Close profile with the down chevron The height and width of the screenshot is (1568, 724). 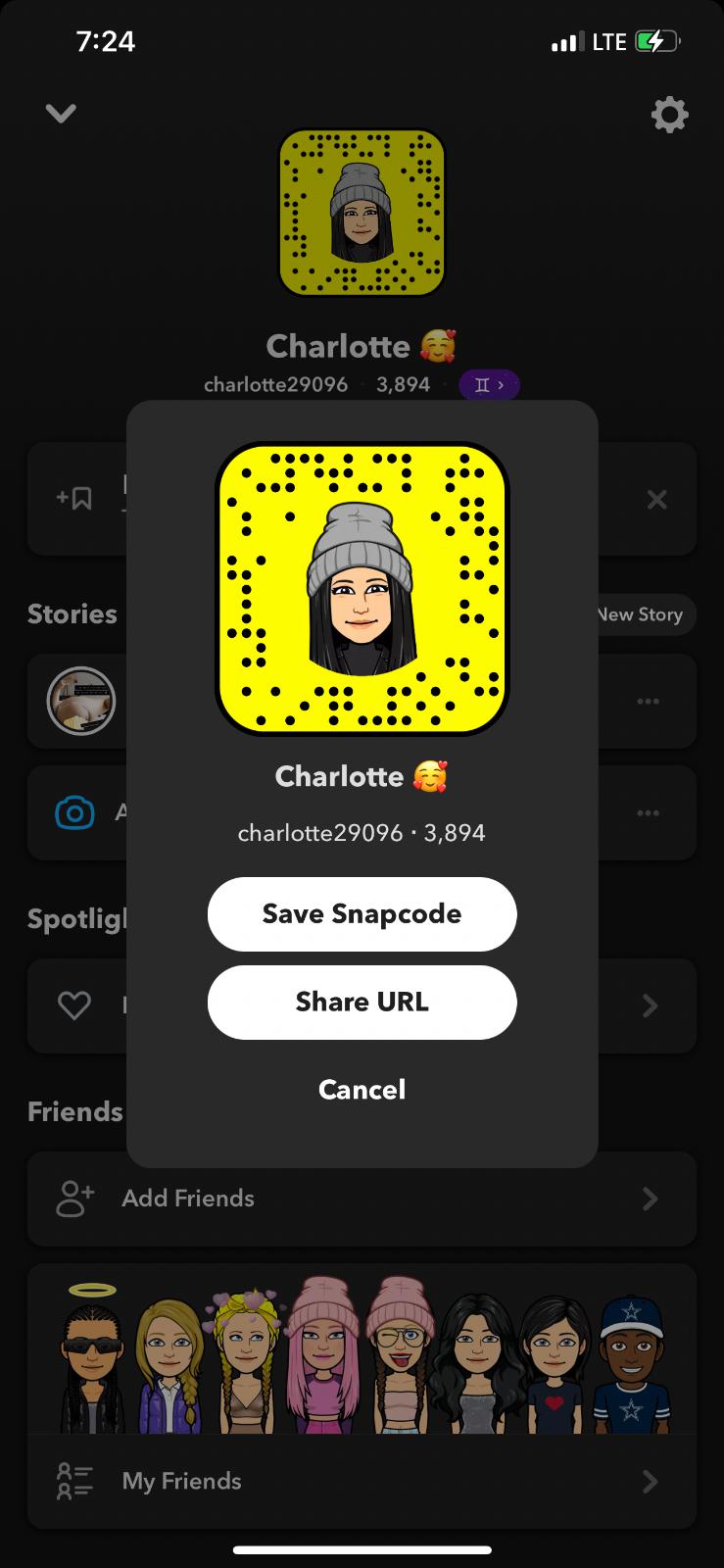[61, 114]
